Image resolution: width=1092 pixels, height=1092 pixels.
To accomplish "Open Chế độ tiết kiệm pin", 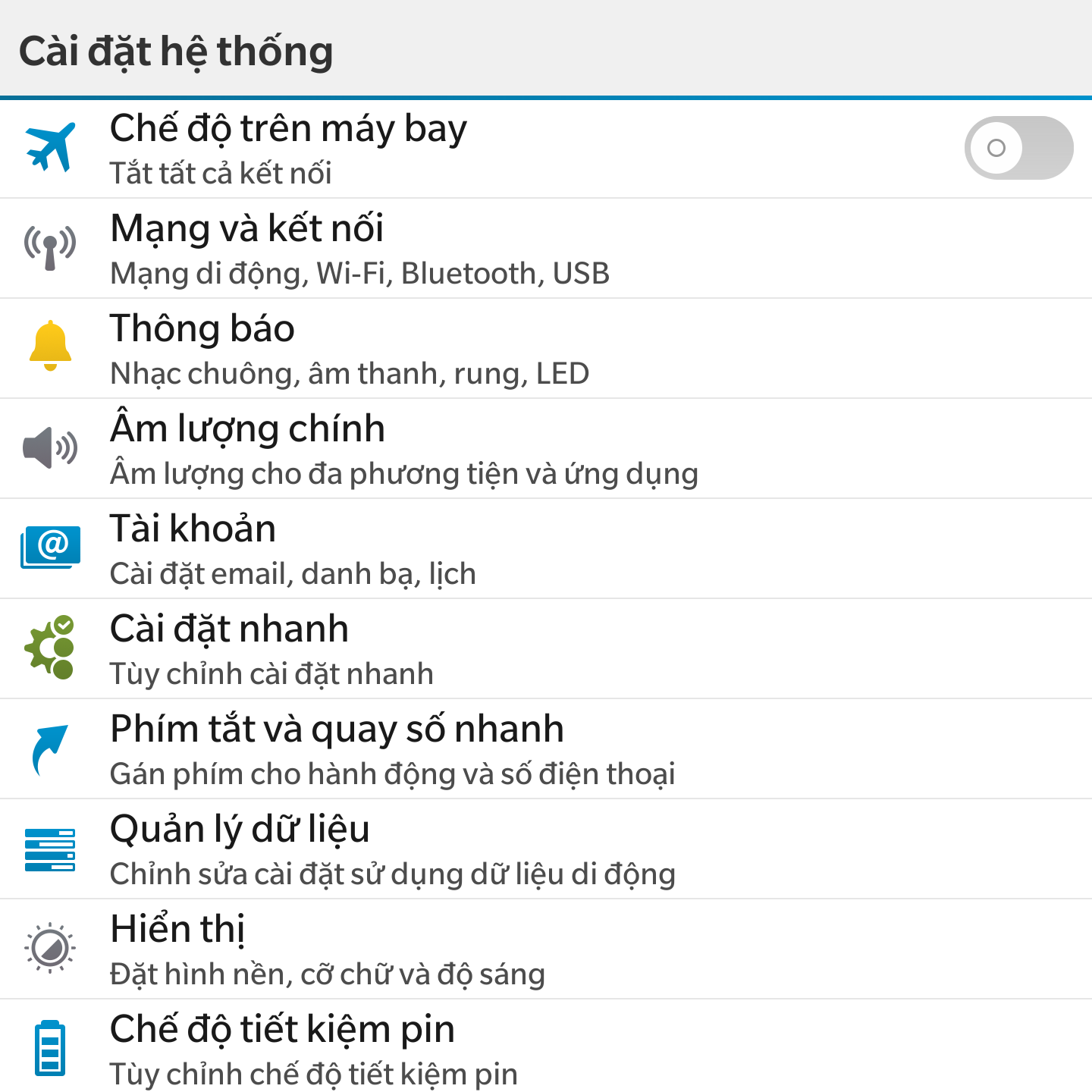I will tap(312, 1050).
